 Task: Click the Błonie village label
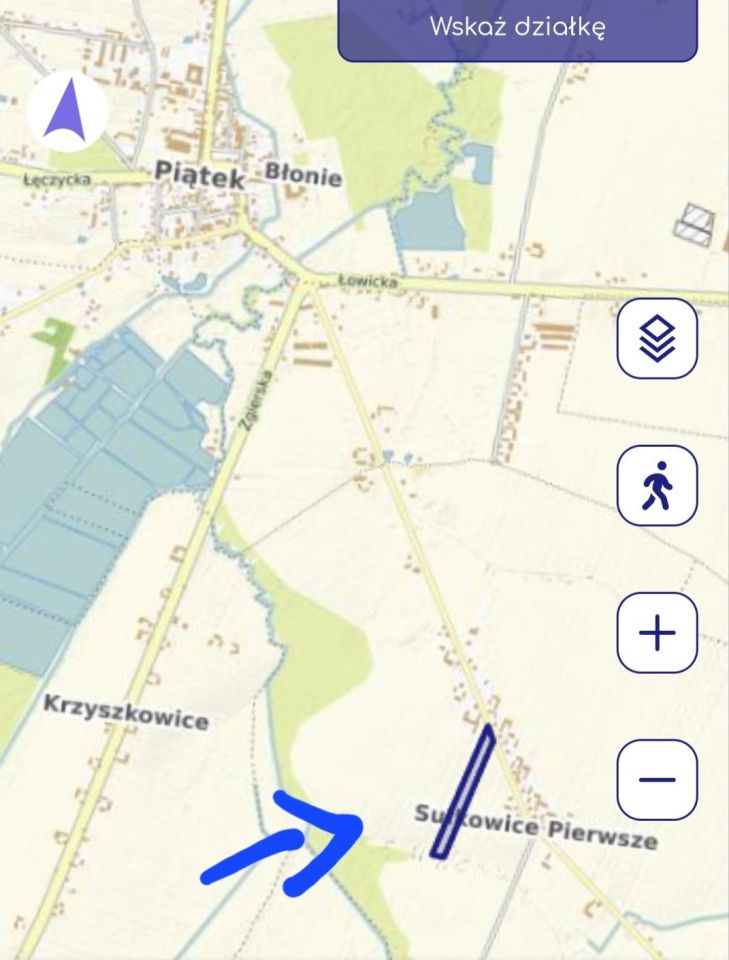tap(306, 175)
